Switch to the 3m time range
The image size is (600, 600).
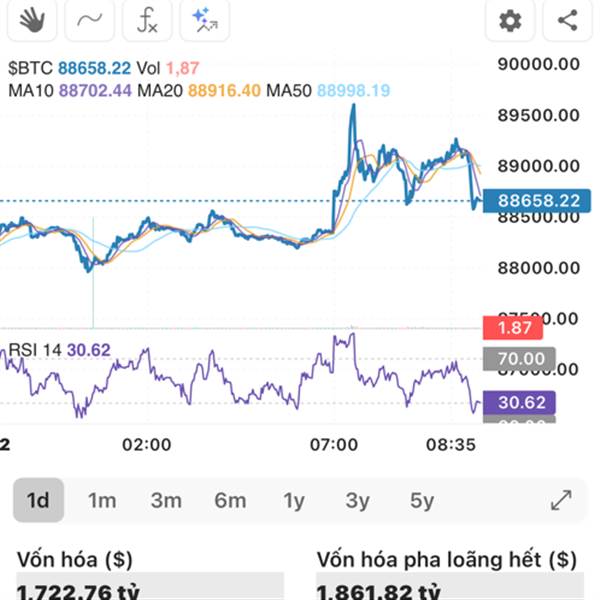coord(166,500)
